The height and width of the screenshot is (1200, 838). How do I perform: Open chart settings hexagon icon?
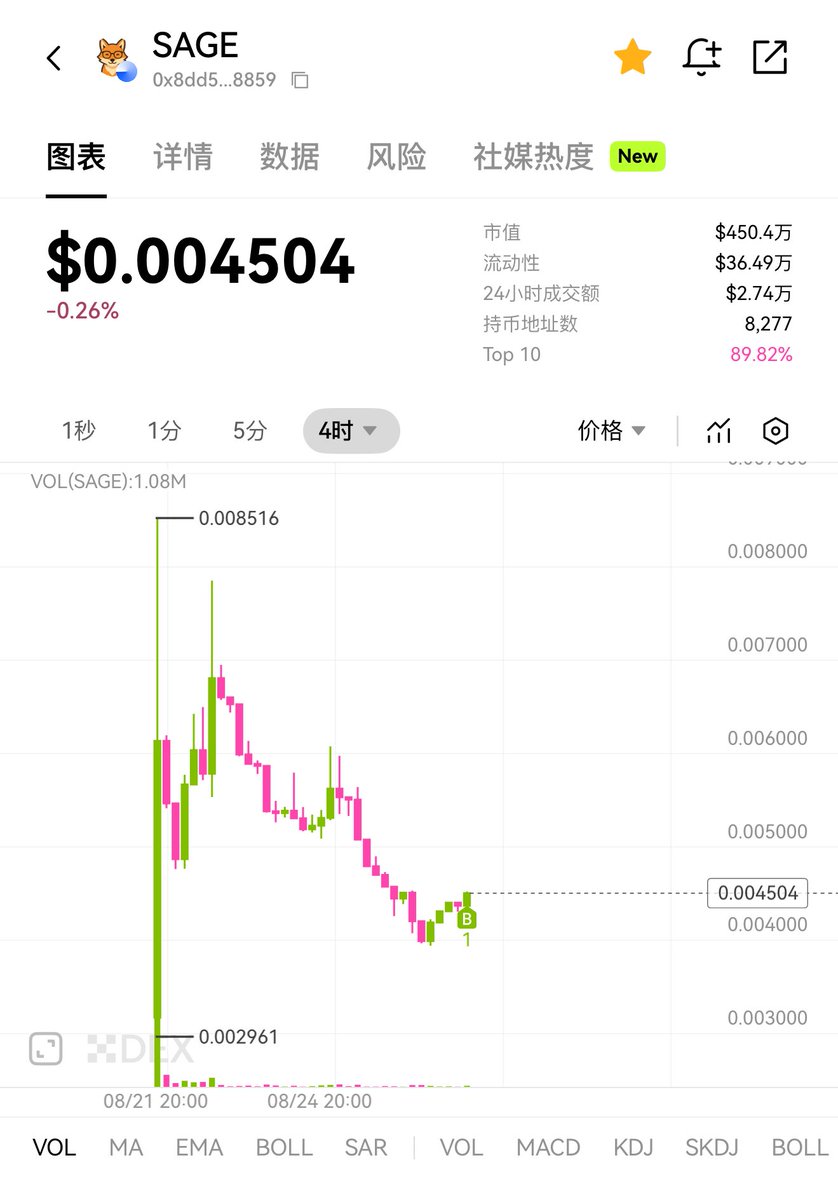pos(776,431)
